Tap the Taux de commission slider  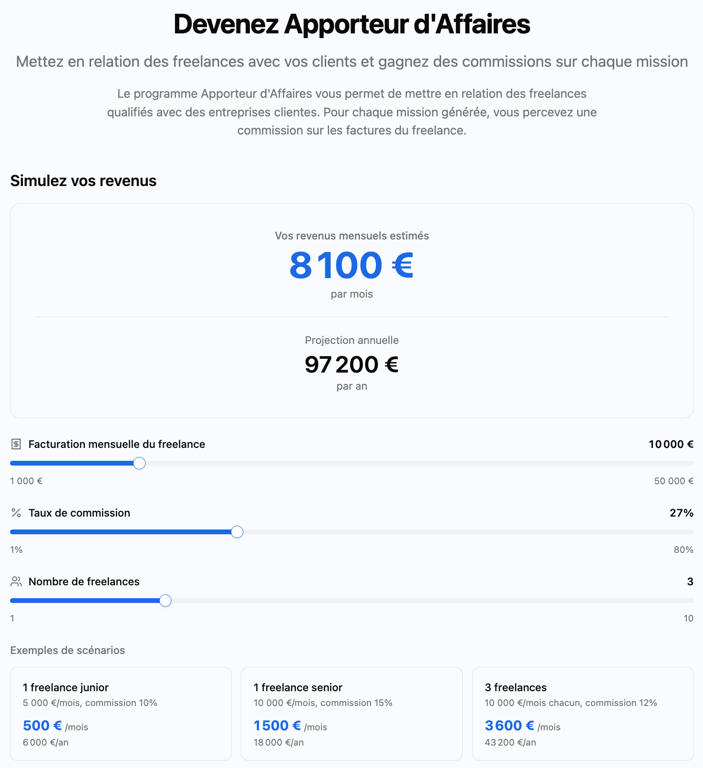click(237, 532)
